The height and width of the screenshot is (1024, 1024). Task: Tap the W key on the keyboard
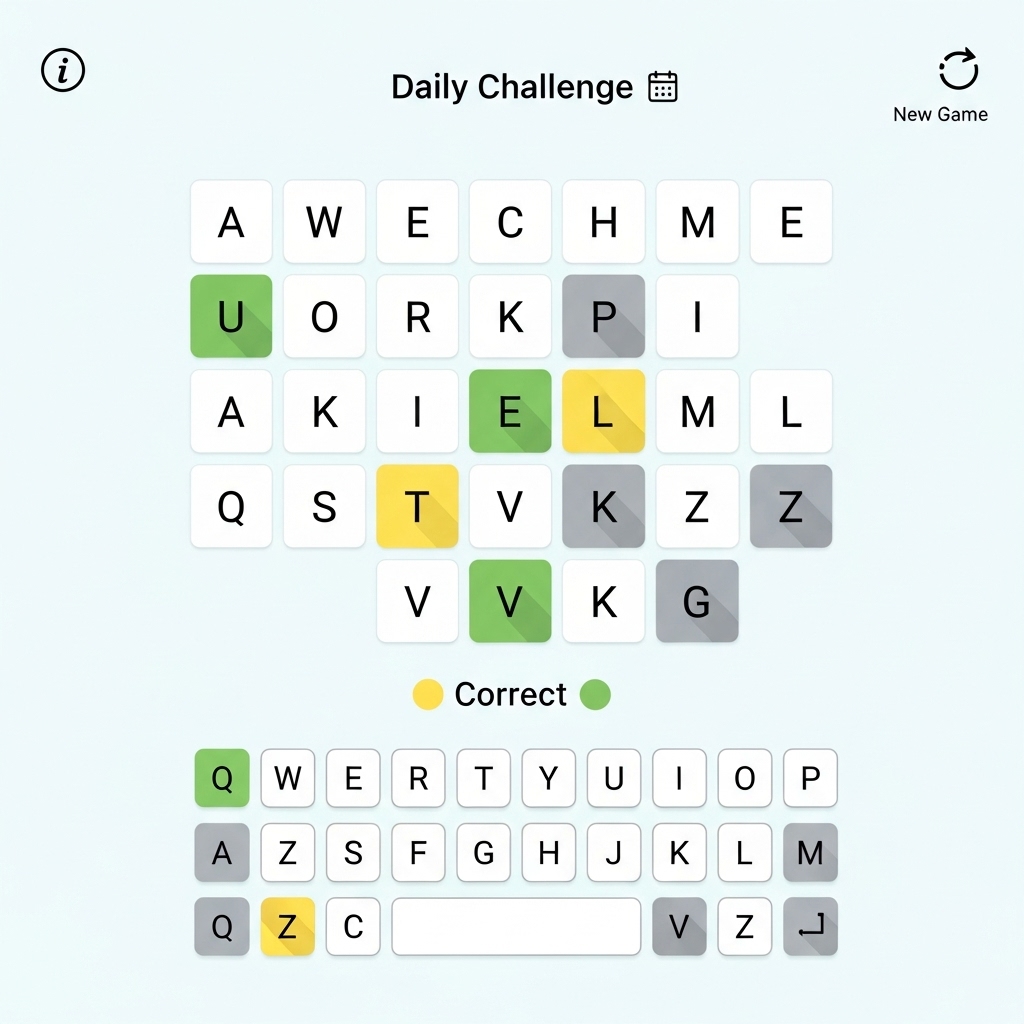pyautogui.click(x=288, y=778)
